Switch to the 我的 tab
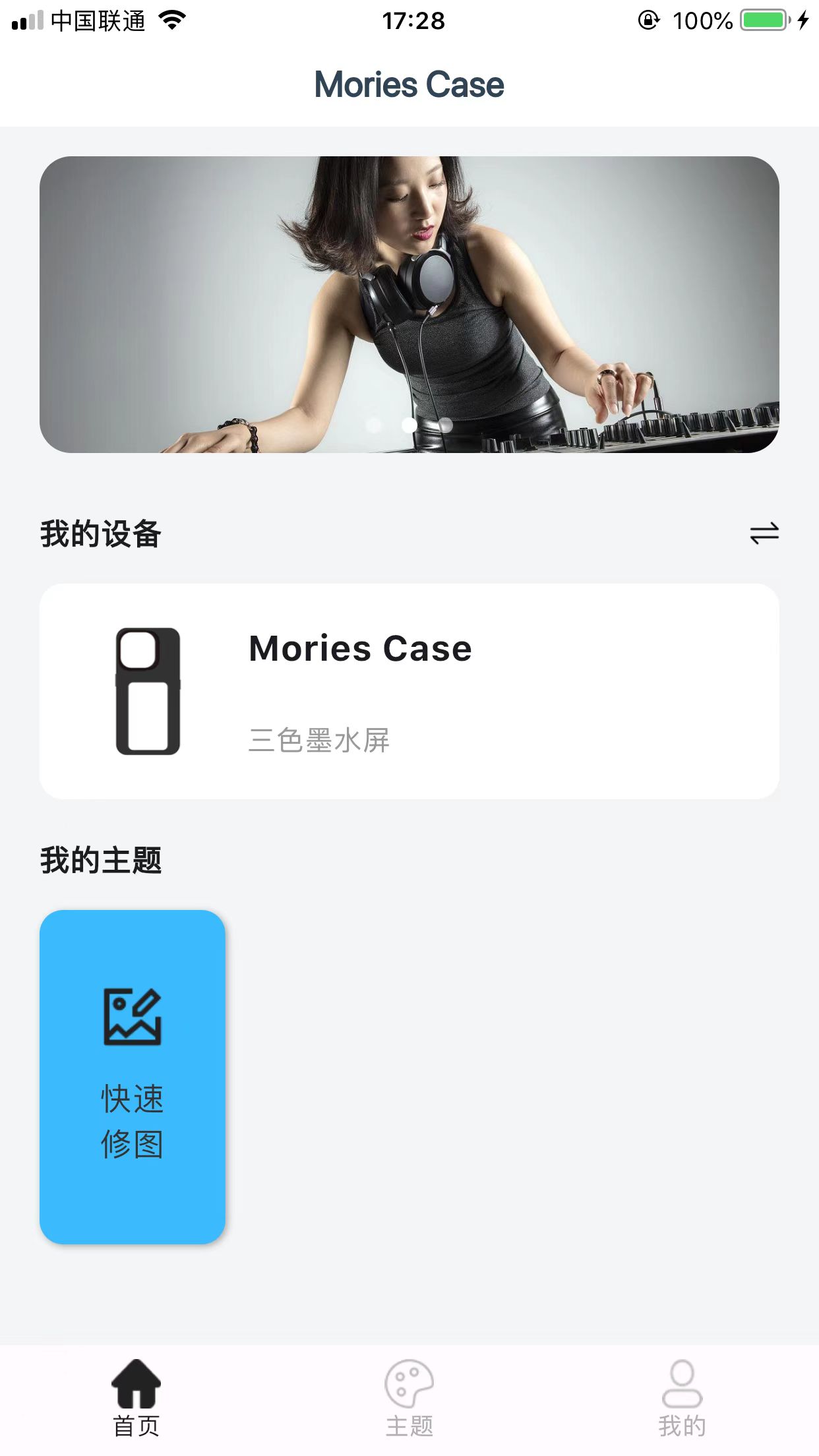819x1456 pixels. [x=682, y=1398]
